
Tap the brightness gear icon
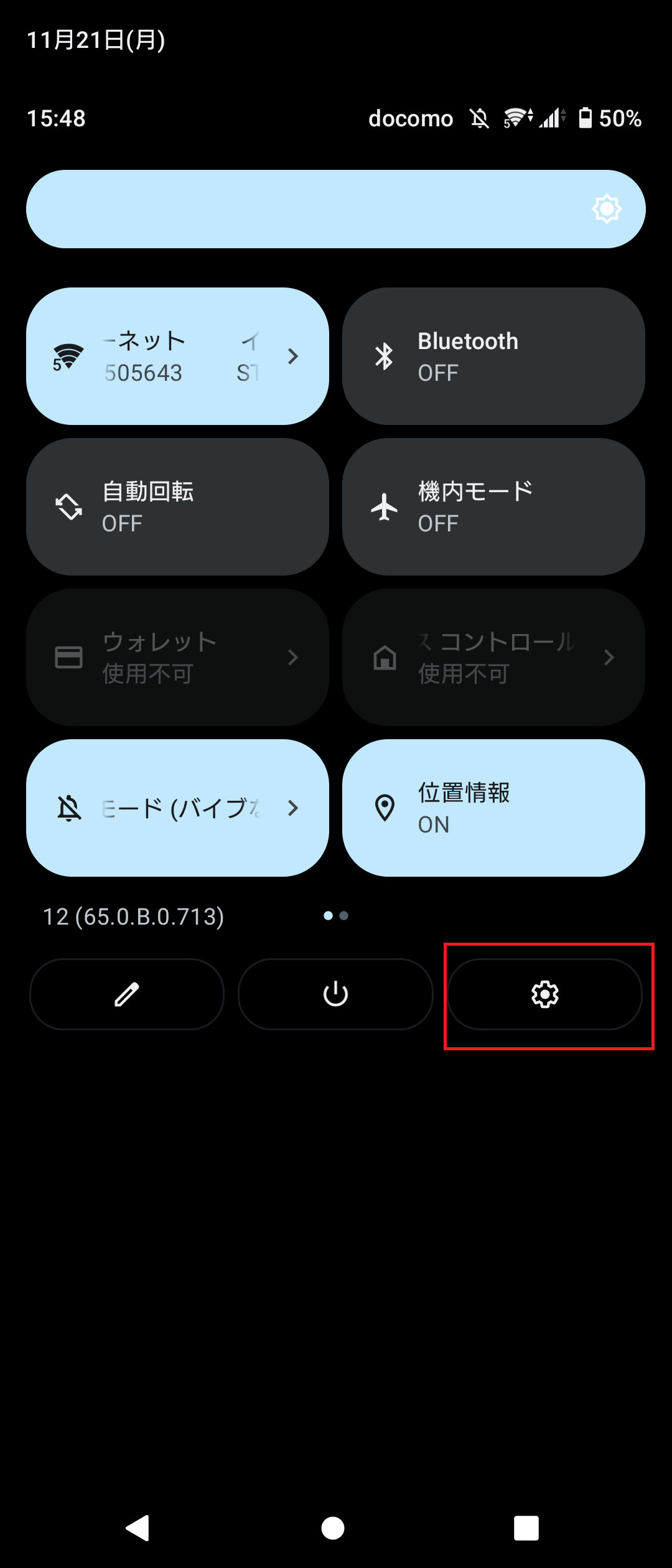tap(607, 209)
